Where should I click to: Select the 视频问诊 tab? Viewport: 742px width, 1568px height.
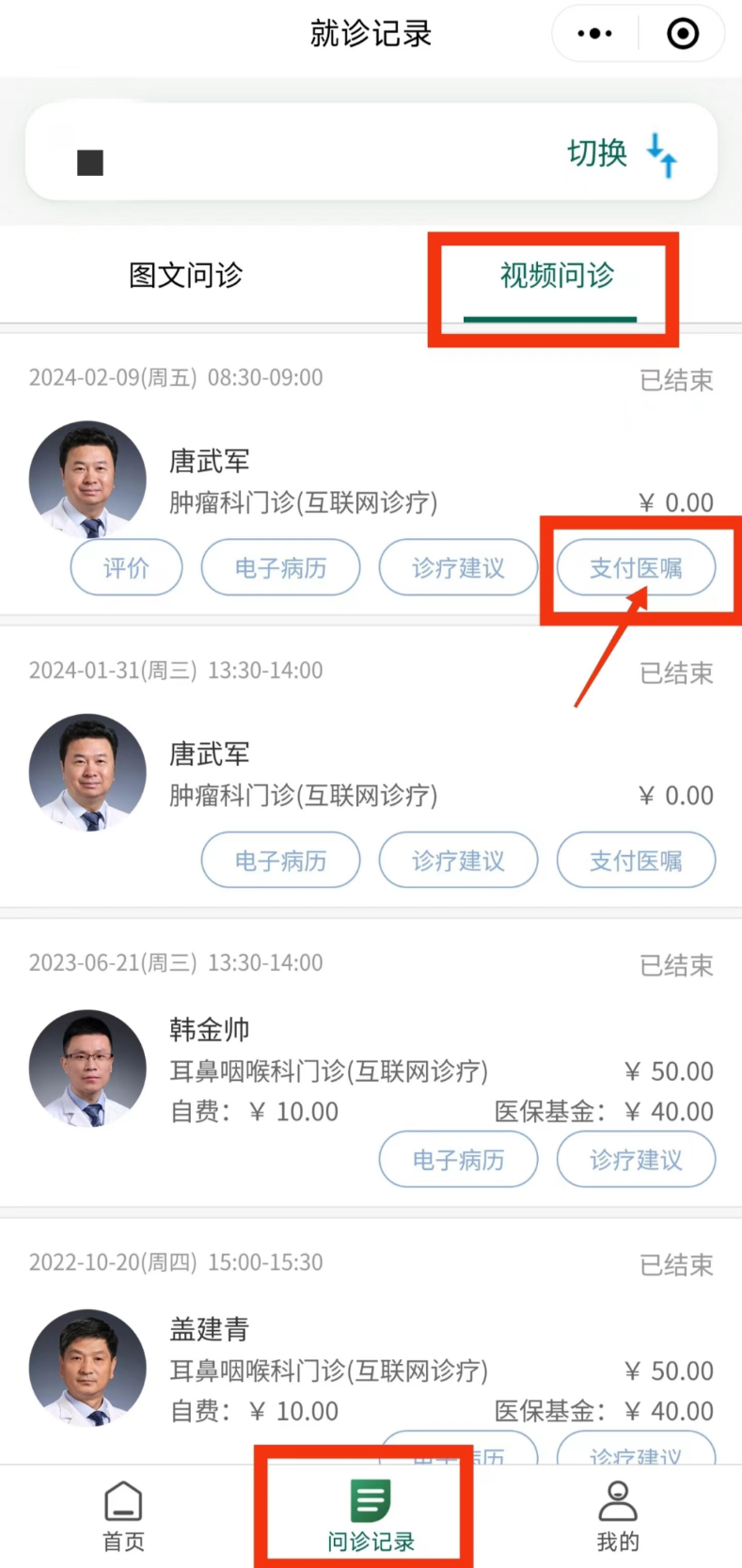pos(557,276)
